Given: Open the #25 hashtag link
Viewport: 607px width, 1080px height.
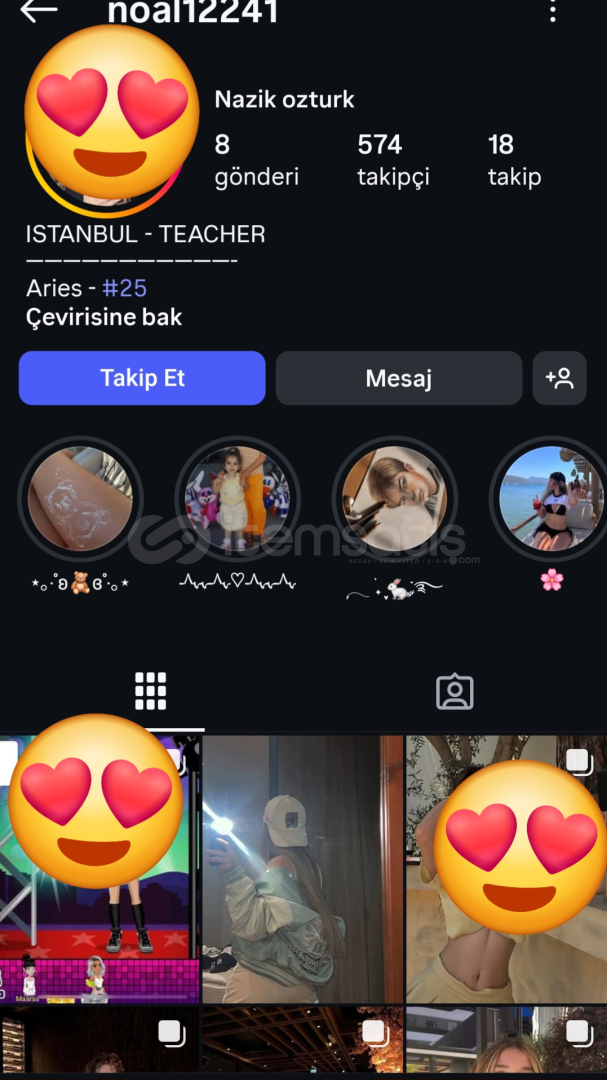Looking at the screenshot, I should coord(125,288).
